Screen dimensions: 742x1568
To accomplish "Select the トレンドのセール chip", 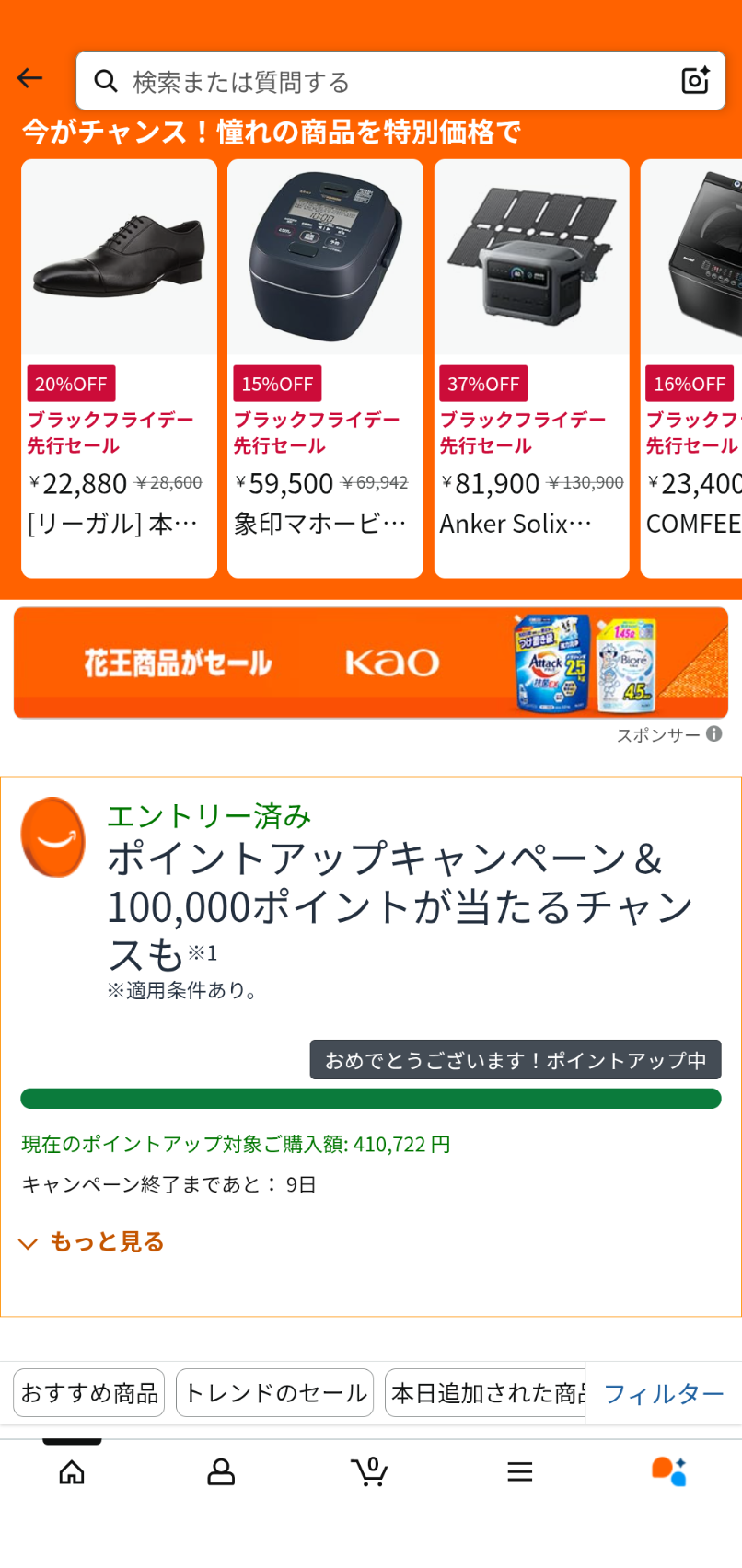I will tap(274, 1393).
